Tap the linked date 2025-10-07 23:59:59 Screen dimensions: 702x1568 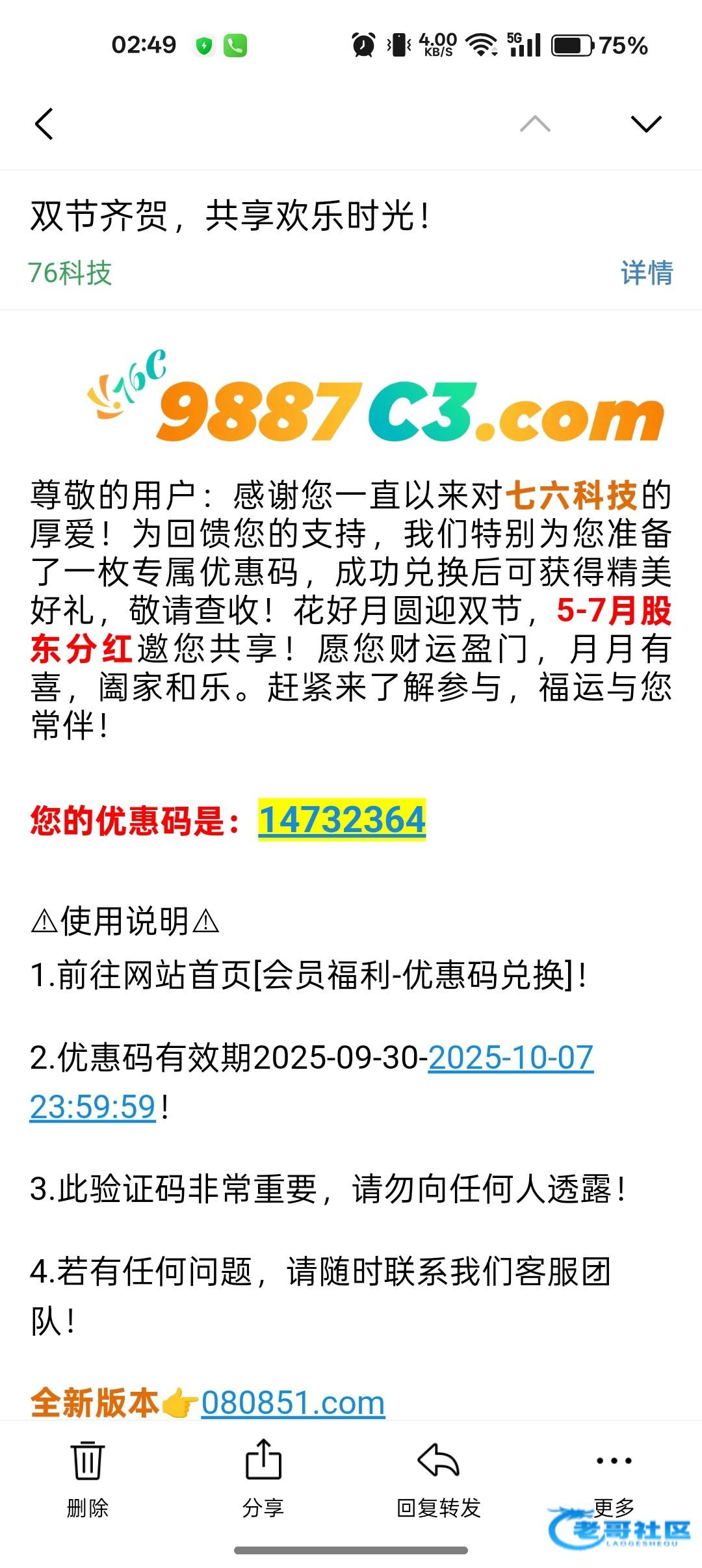click(510, 1058)
